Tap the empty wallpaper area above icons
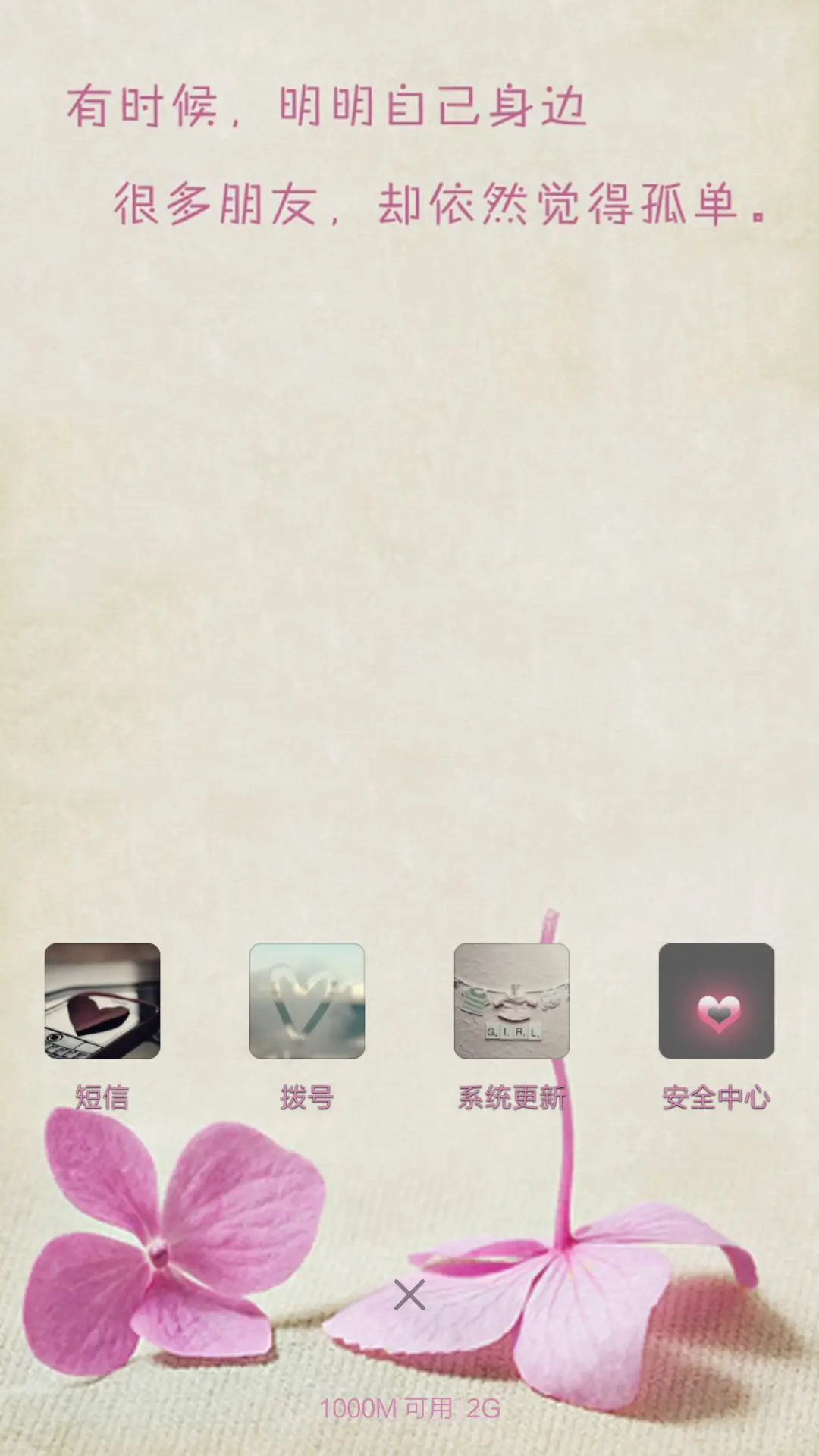 (x=409, y=607)
